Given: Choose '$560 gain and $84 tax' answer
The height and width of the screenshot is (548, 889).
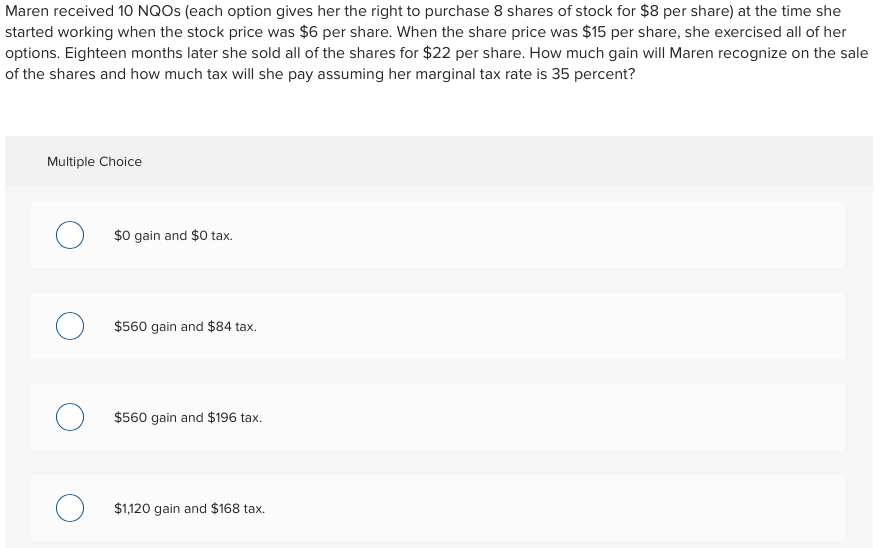Looking at the screenshot, I should (69, 327).
